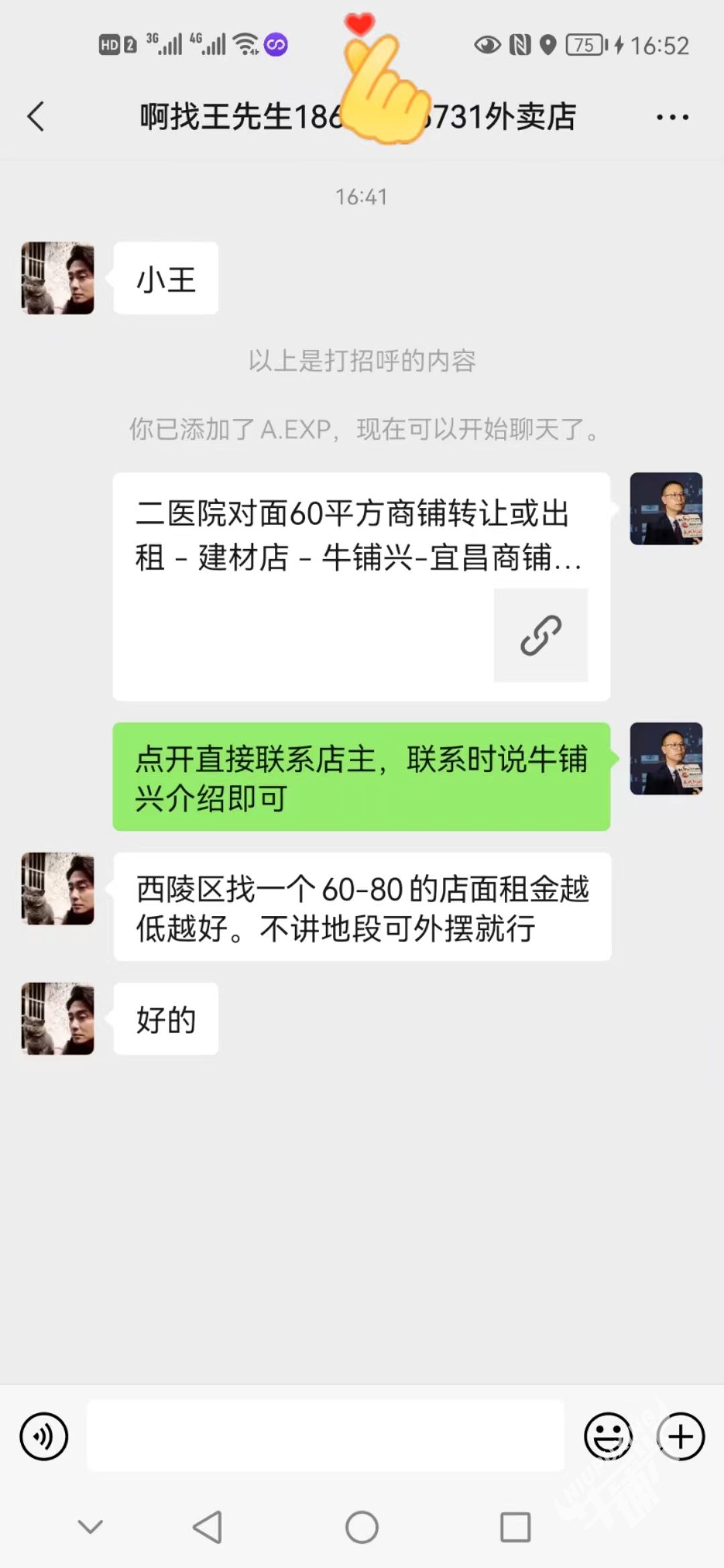Open the plus attachments menu
Viewport: 724px width, 1568px height.
(680, 1437)
